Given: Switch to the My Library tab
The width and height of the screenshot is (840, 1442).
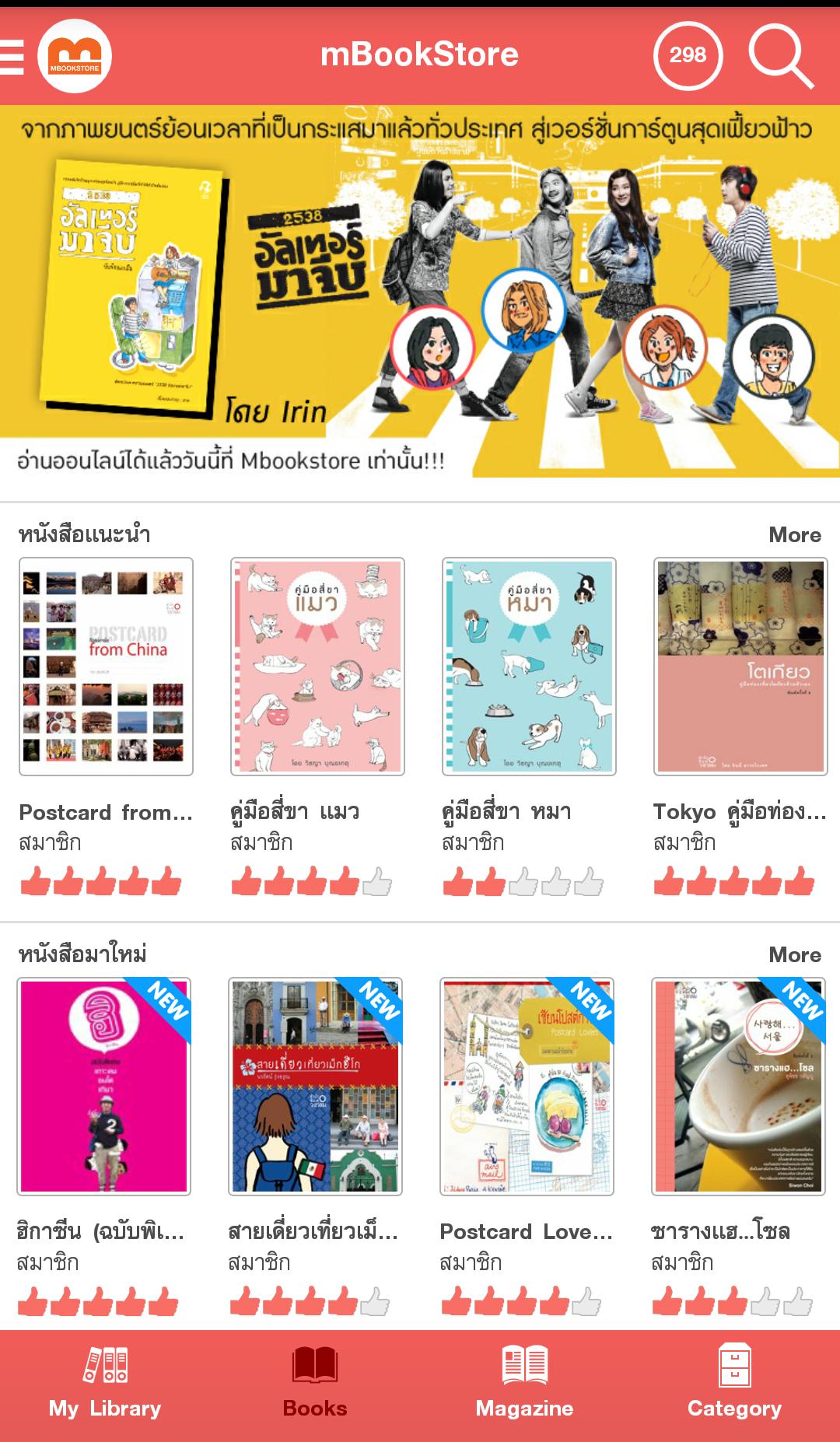Looking at the screenshot, I should (105, 1384).
